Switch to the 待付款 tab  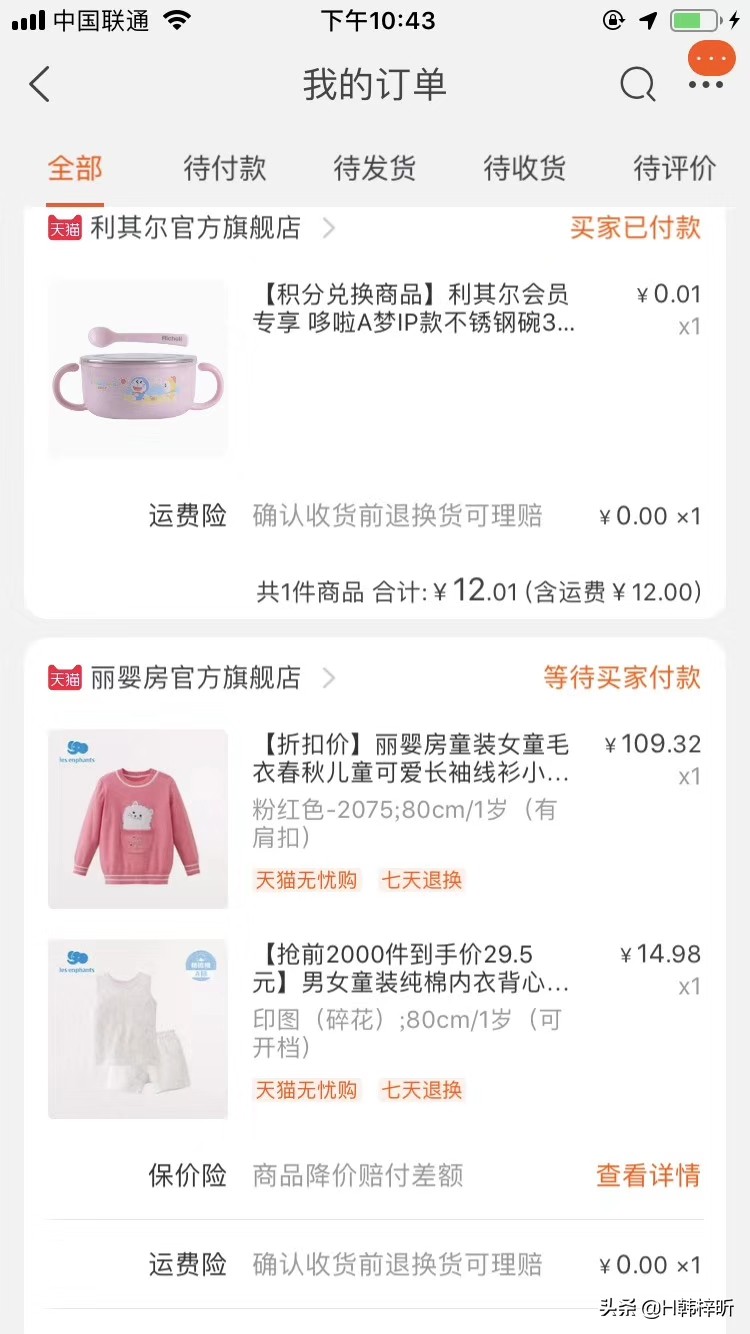tap(225, 168)
